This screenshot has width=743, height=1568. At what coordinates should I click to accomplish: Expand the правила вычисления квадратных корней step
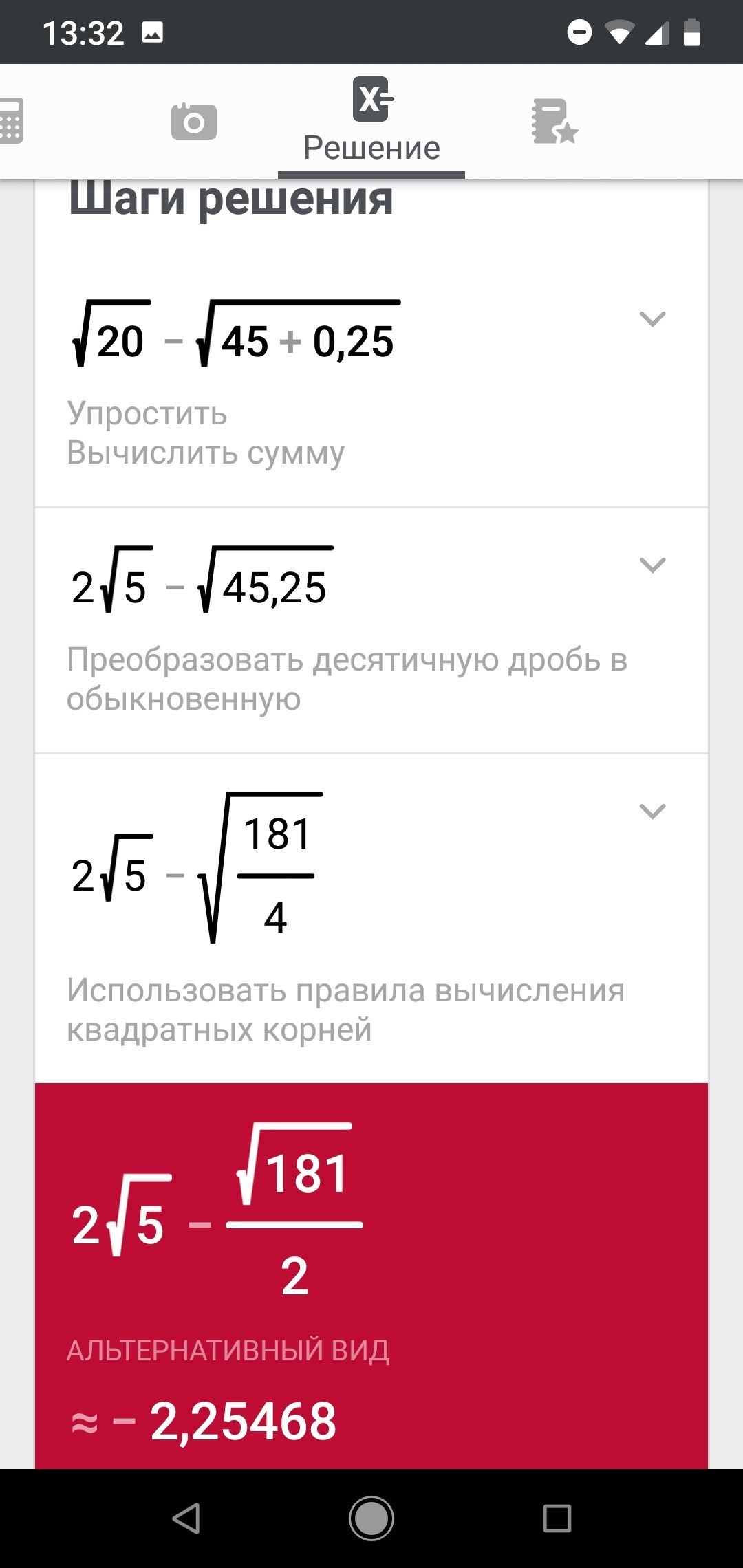pyautogui.click(x=652, y=811)
